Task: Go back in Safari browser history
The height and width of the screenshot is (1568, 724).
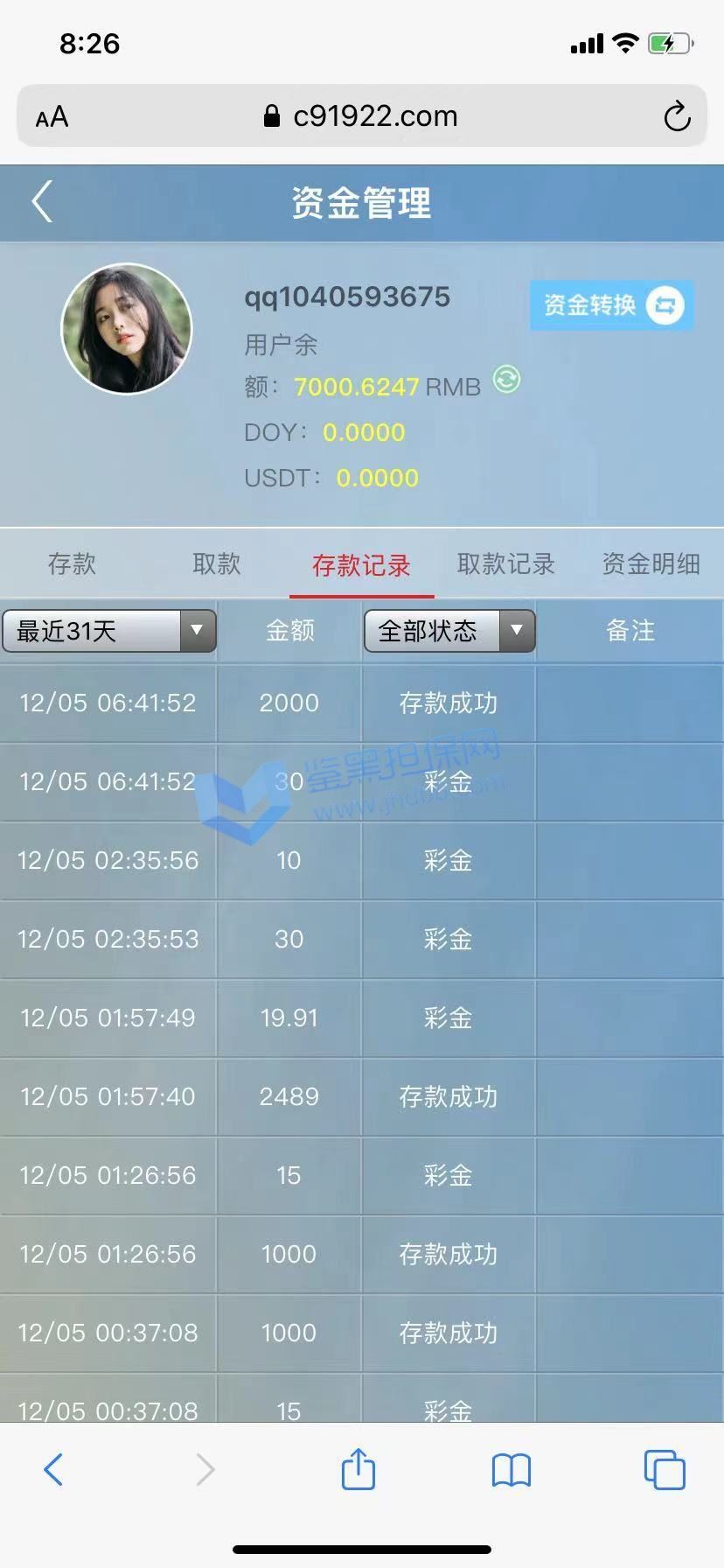Action: pyautogui.click(x=53, y=1470)
